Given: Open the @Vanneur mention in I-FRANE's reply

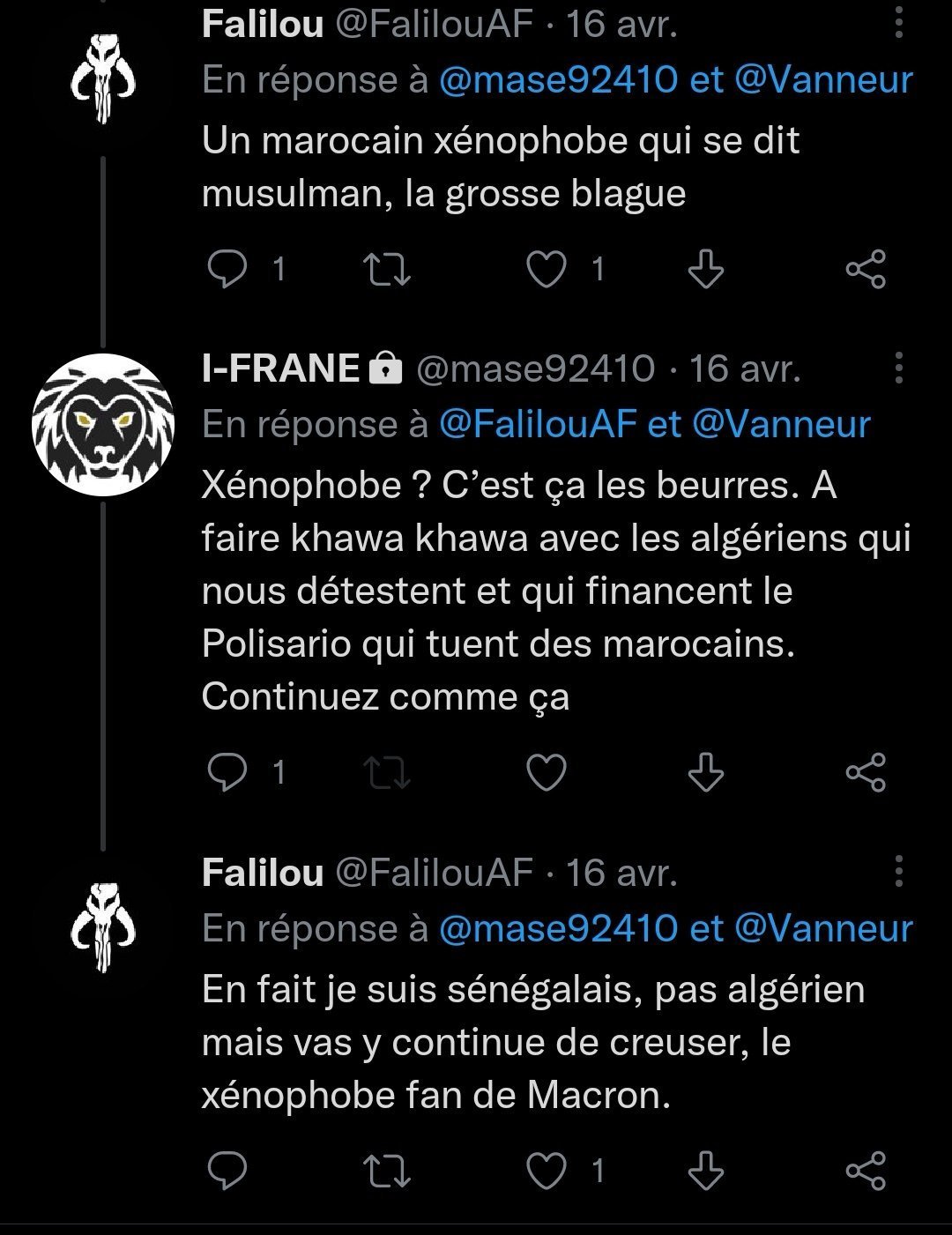Looking at the screenshot, I should [x=781, y=424].
